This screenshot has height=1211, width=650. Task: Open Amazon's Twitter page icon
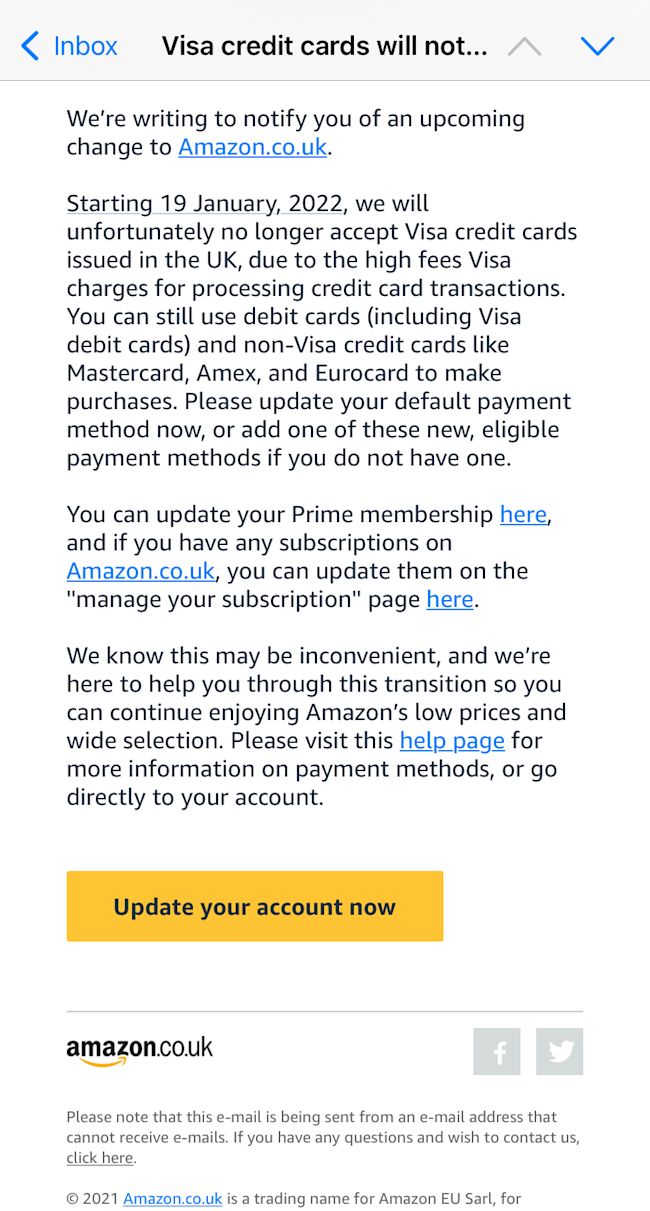559,1051
